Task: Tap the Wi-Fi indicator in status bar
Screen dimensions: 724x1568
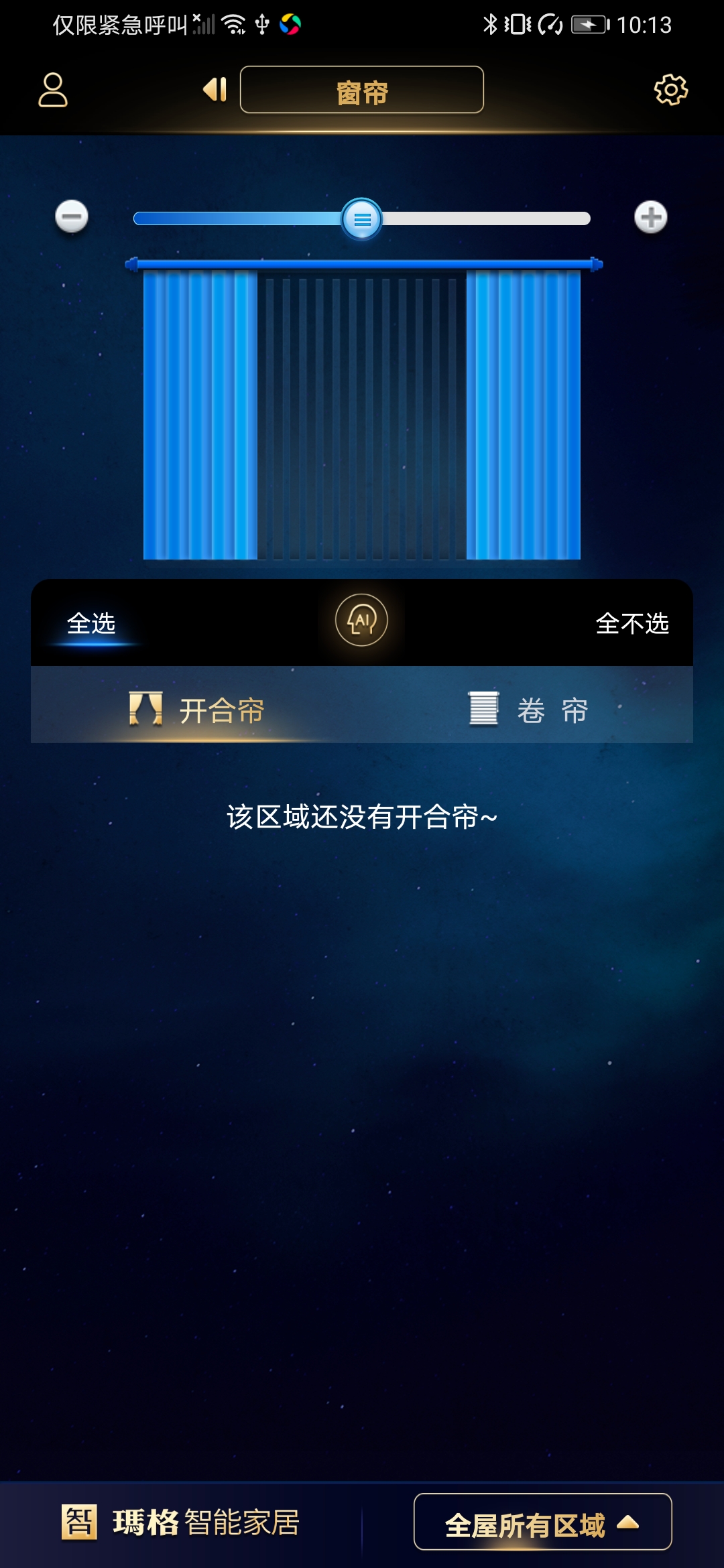Action: click(x=231, y=24)
